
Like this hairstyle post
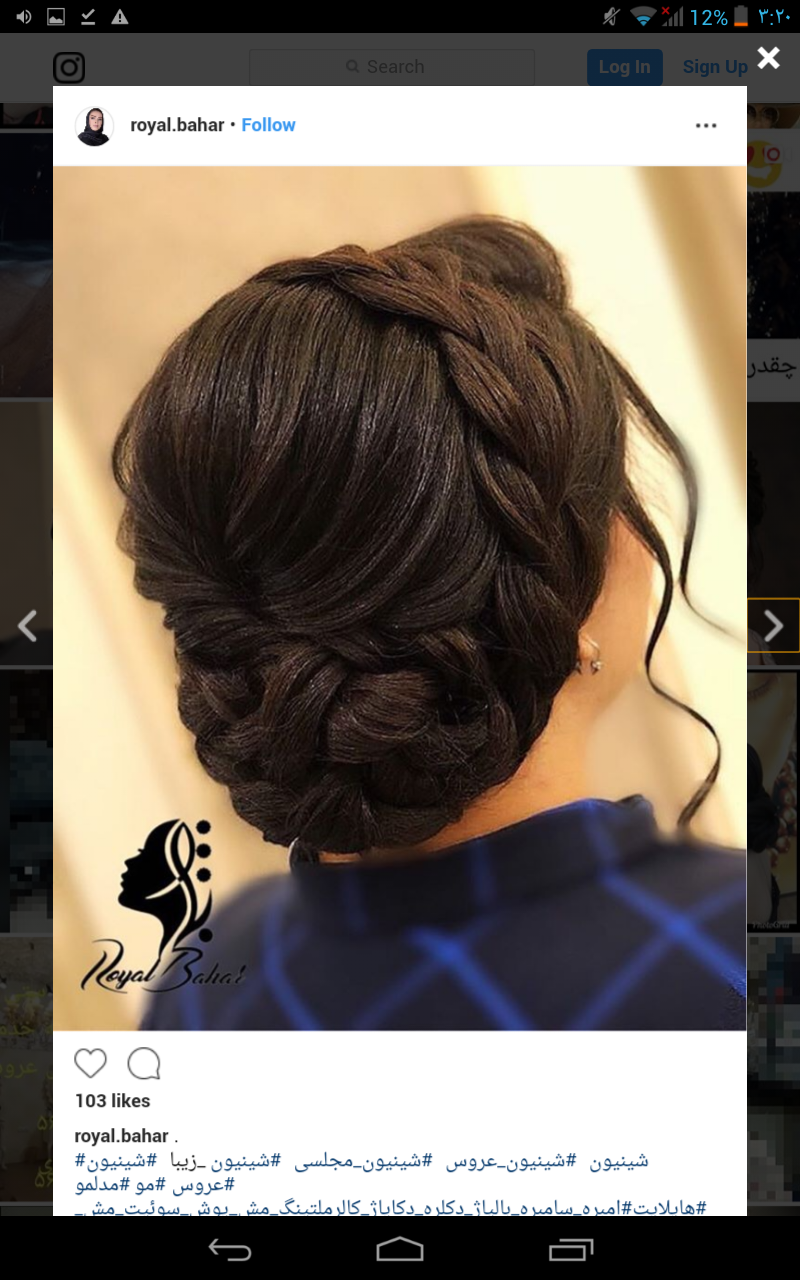tap(90, 1063)
